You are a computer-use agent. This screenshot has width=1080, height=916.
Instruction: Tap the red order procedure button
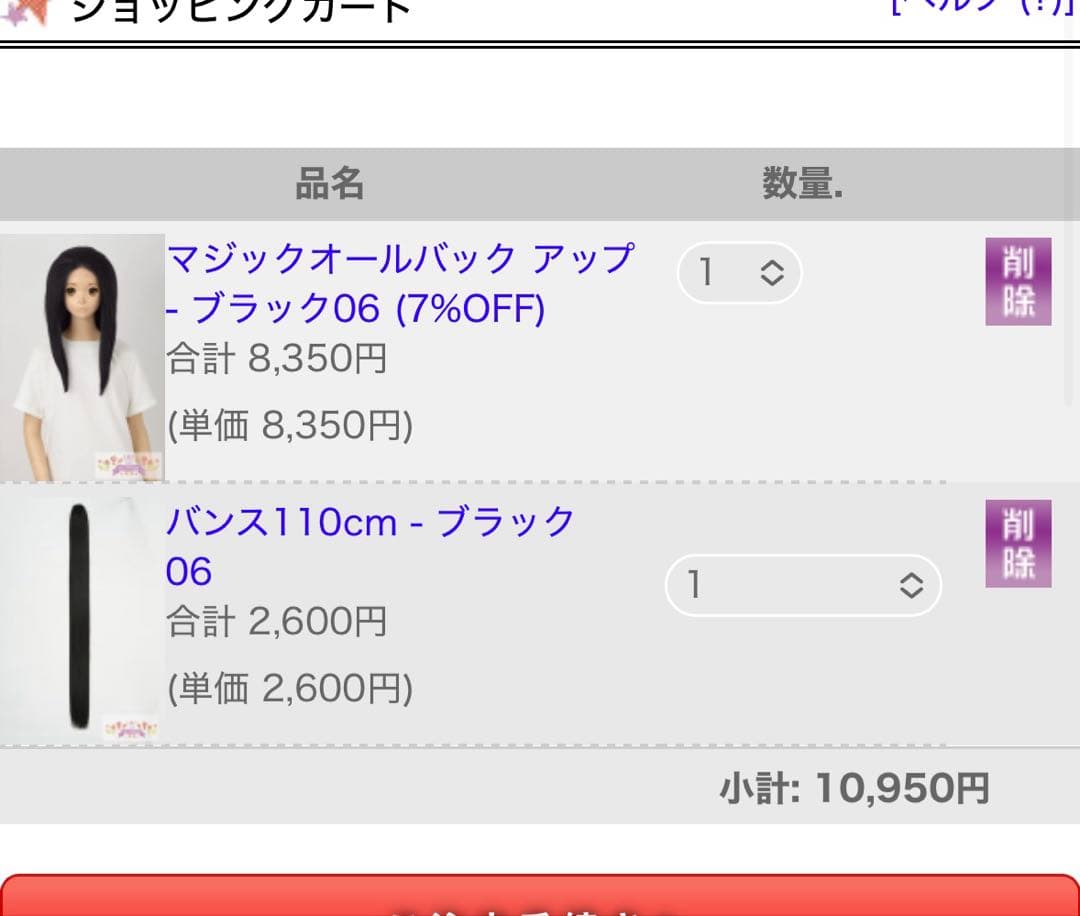(x=540, y=898)
